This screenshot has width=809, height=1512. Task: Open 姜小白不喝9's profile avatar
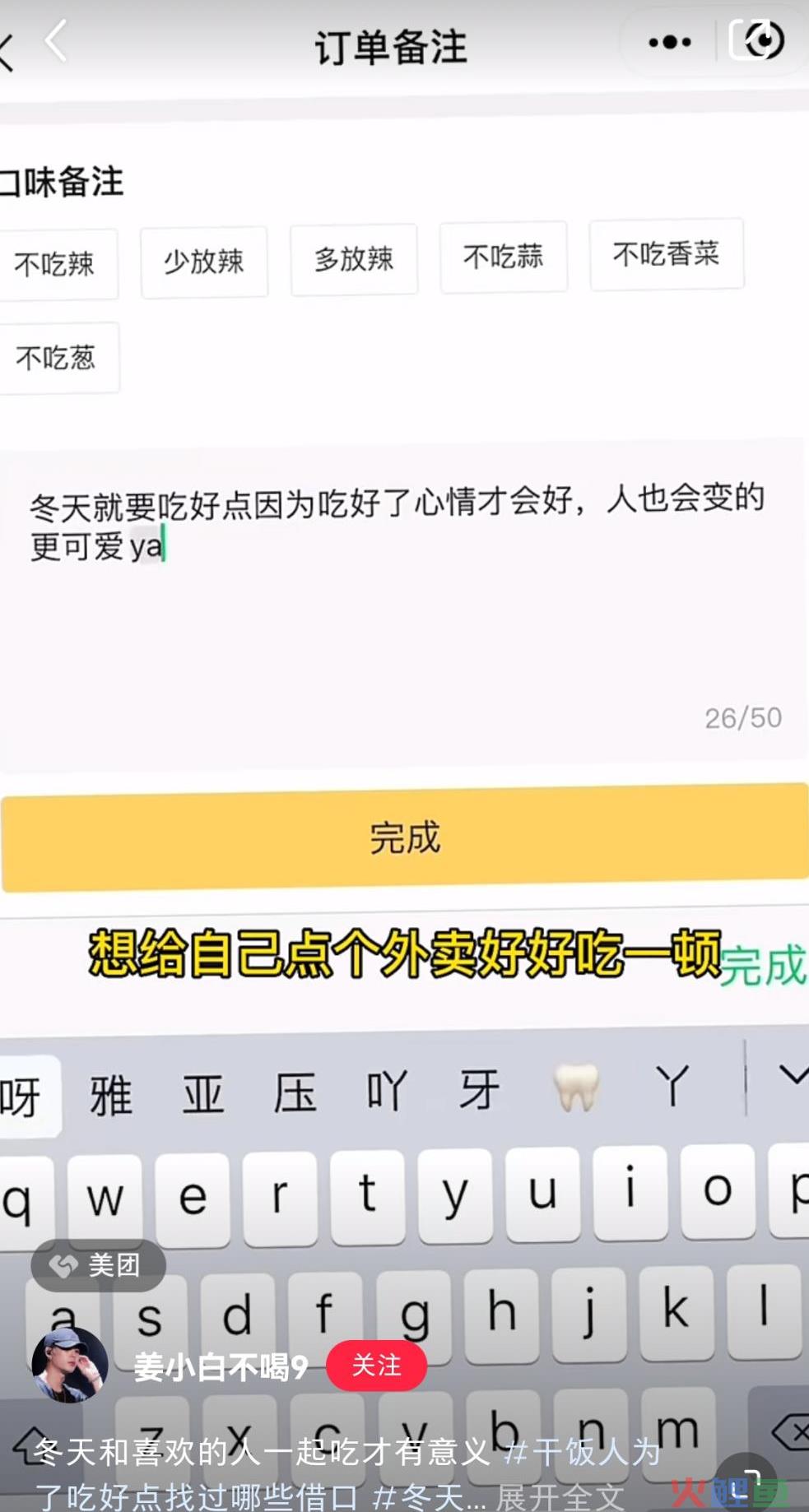(x=70, y=1365)
